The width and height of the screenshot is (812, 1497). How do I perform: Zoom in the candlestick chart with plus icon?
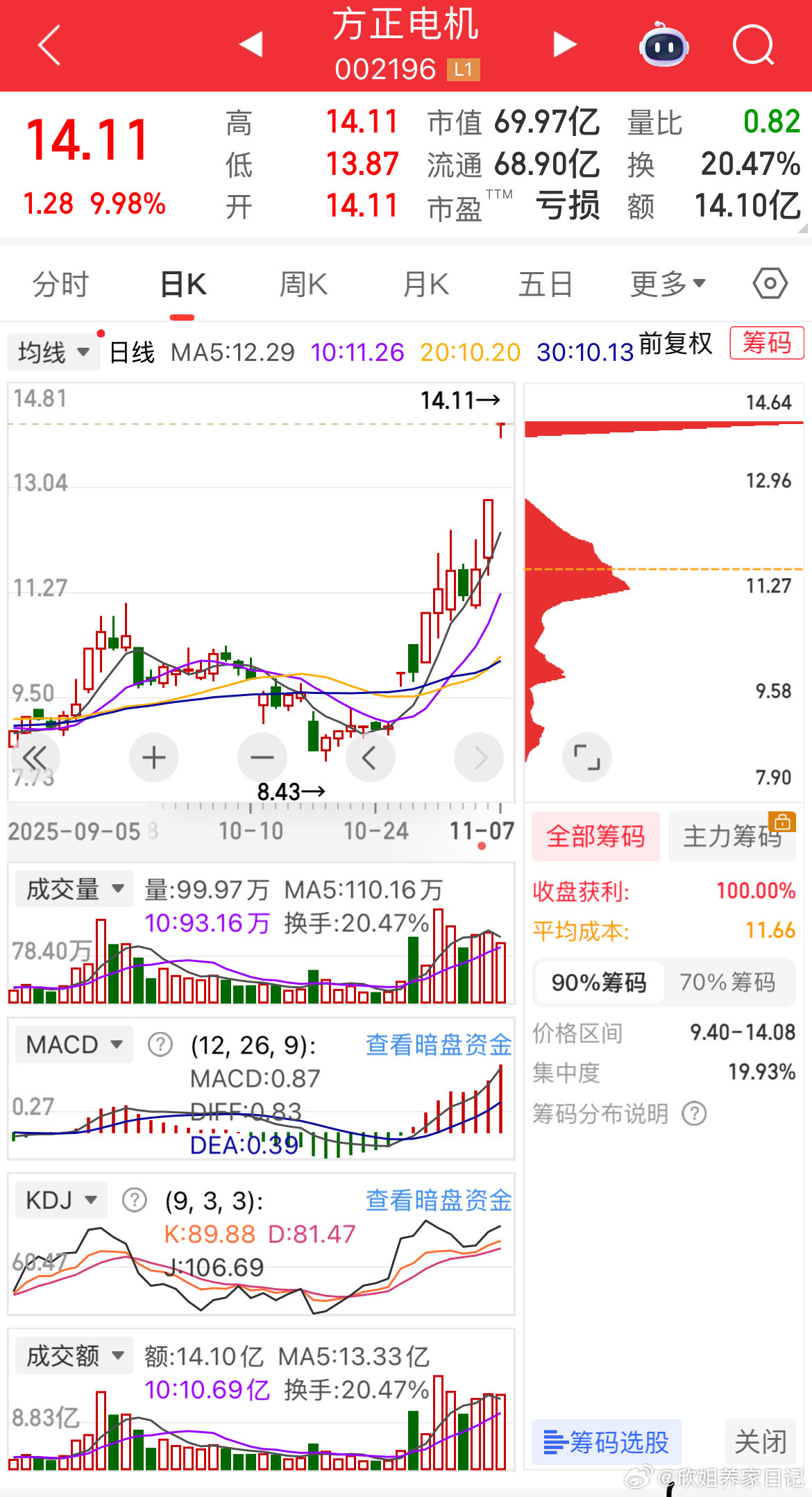point(153,758)
